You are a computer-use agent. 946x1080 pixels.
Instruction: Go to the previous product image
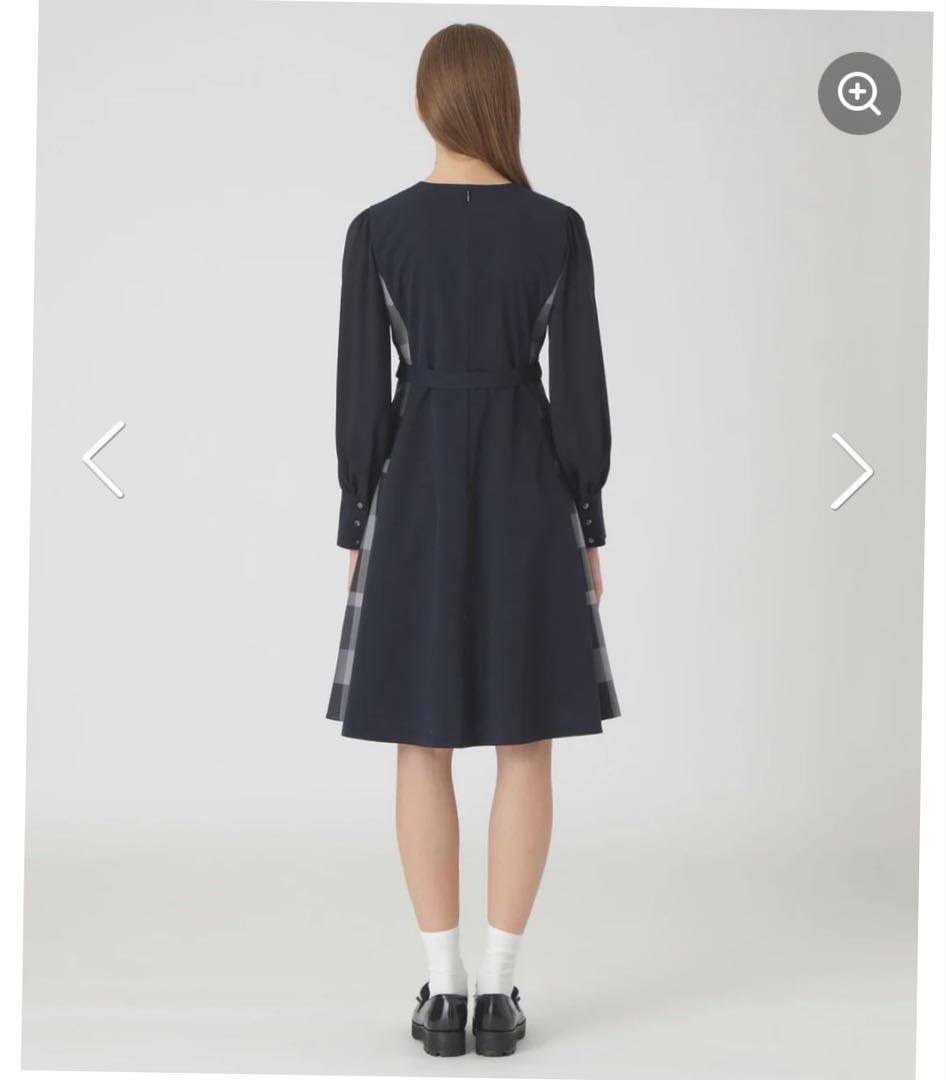click(105, 460)
